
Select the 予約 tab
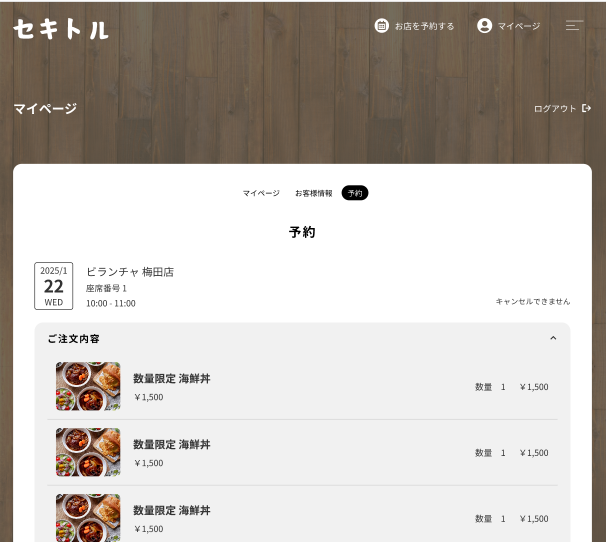(x=355, y=193)
